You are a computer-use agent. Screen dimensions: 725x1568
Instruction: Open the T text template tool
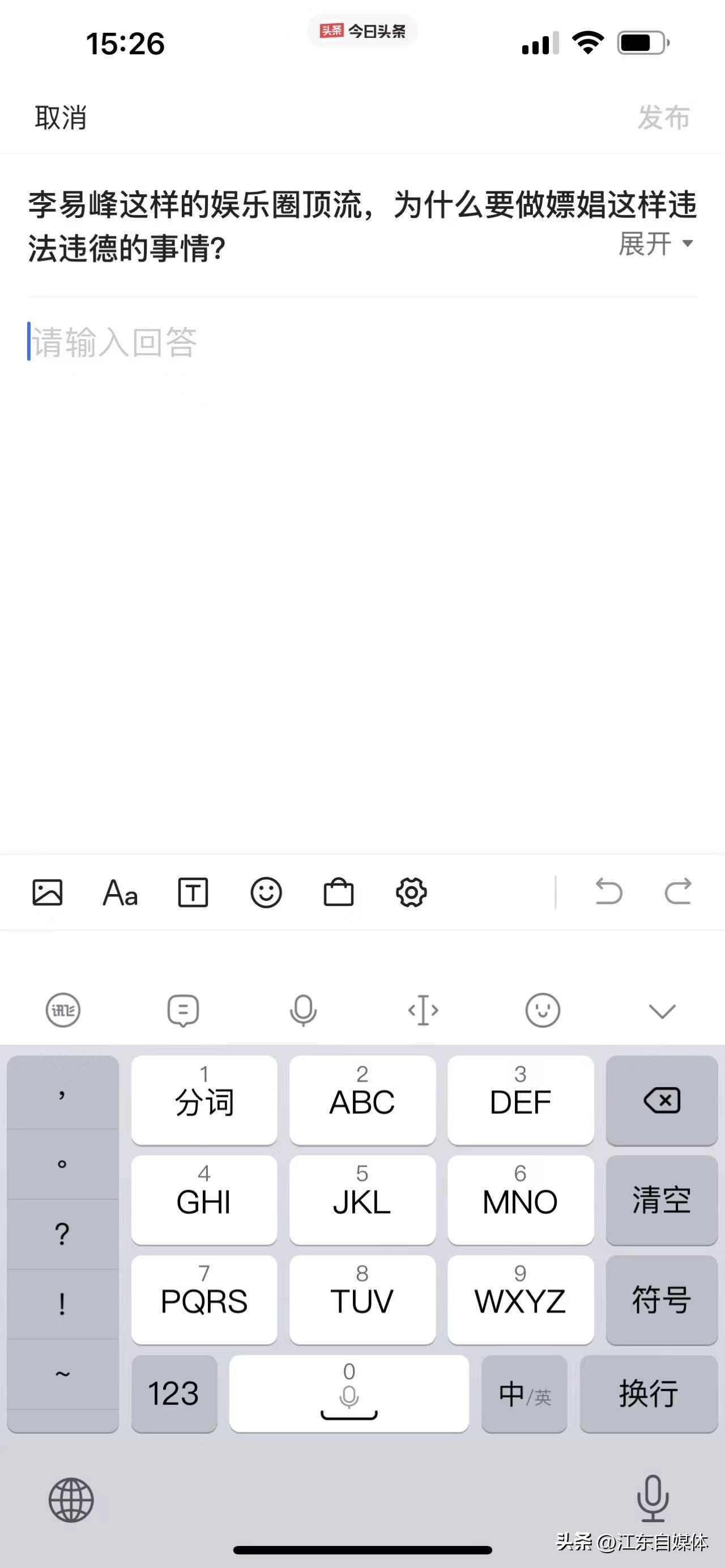coord(193,893)
